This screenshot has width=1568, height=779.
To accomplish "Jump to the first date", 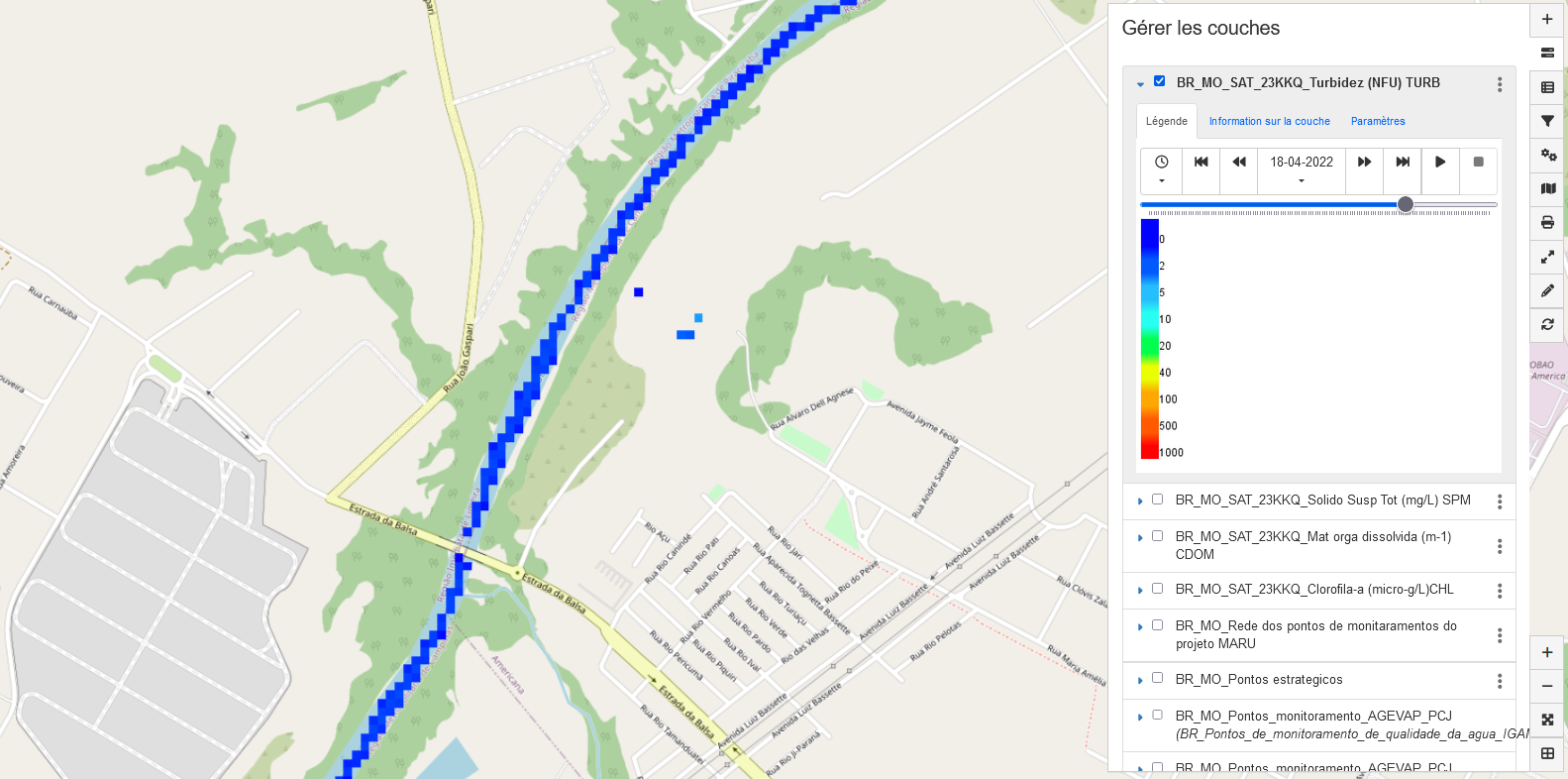I will (x=1201, y=163).
